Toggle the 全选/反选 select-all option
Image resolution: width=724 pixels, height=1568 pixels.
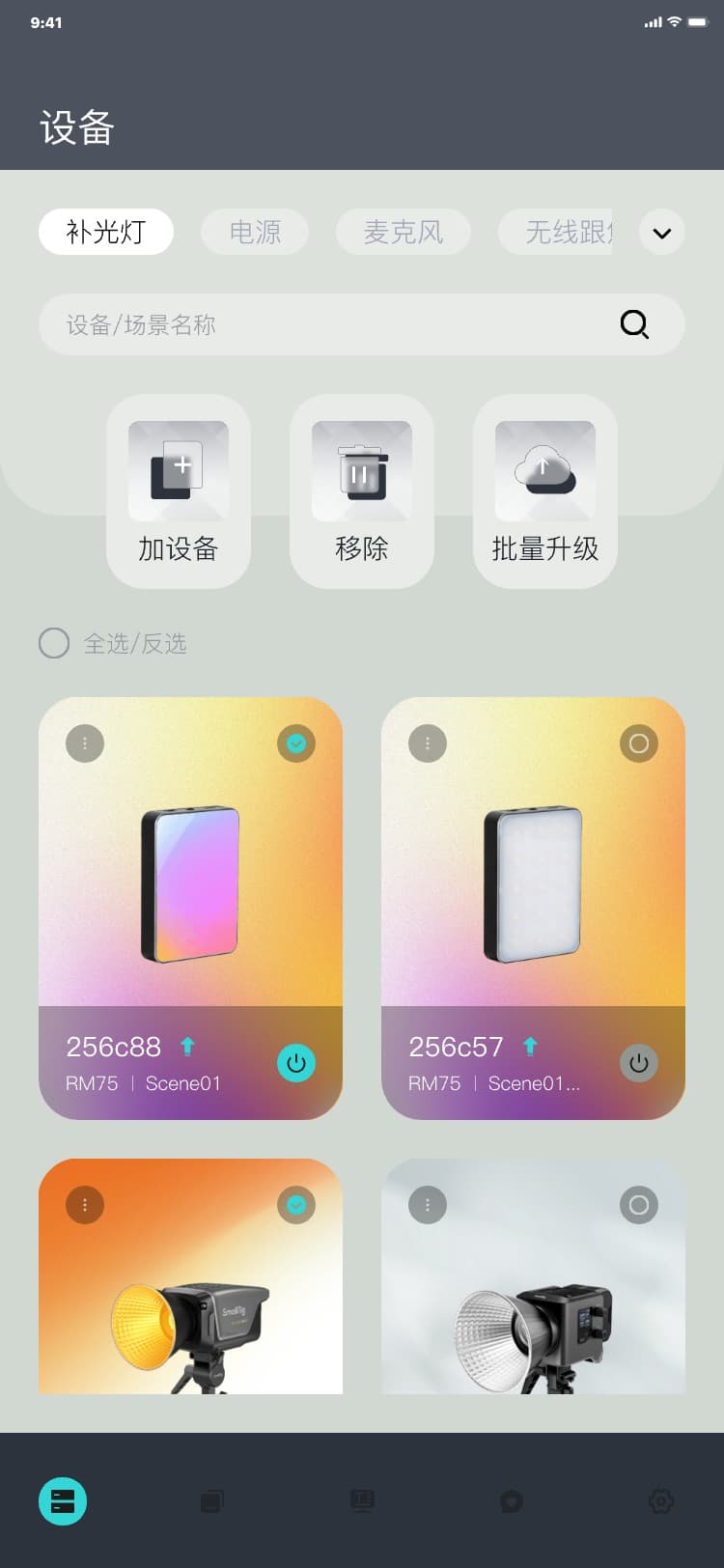54,643
